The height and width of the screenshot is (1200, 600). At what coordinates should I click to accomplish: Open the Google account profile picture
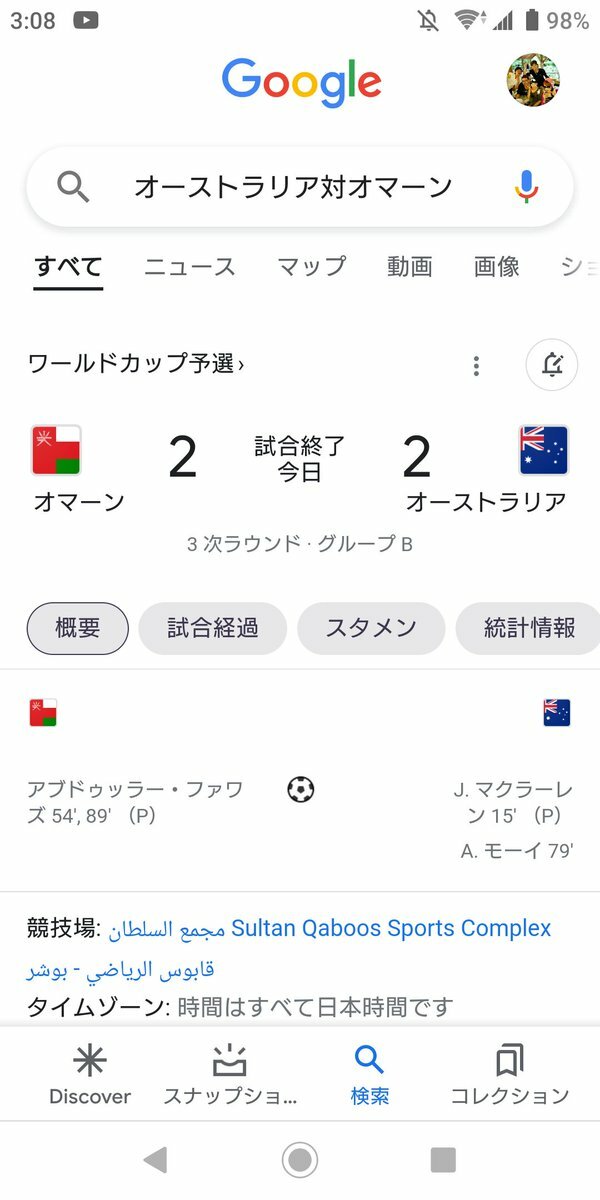[534, 80]
